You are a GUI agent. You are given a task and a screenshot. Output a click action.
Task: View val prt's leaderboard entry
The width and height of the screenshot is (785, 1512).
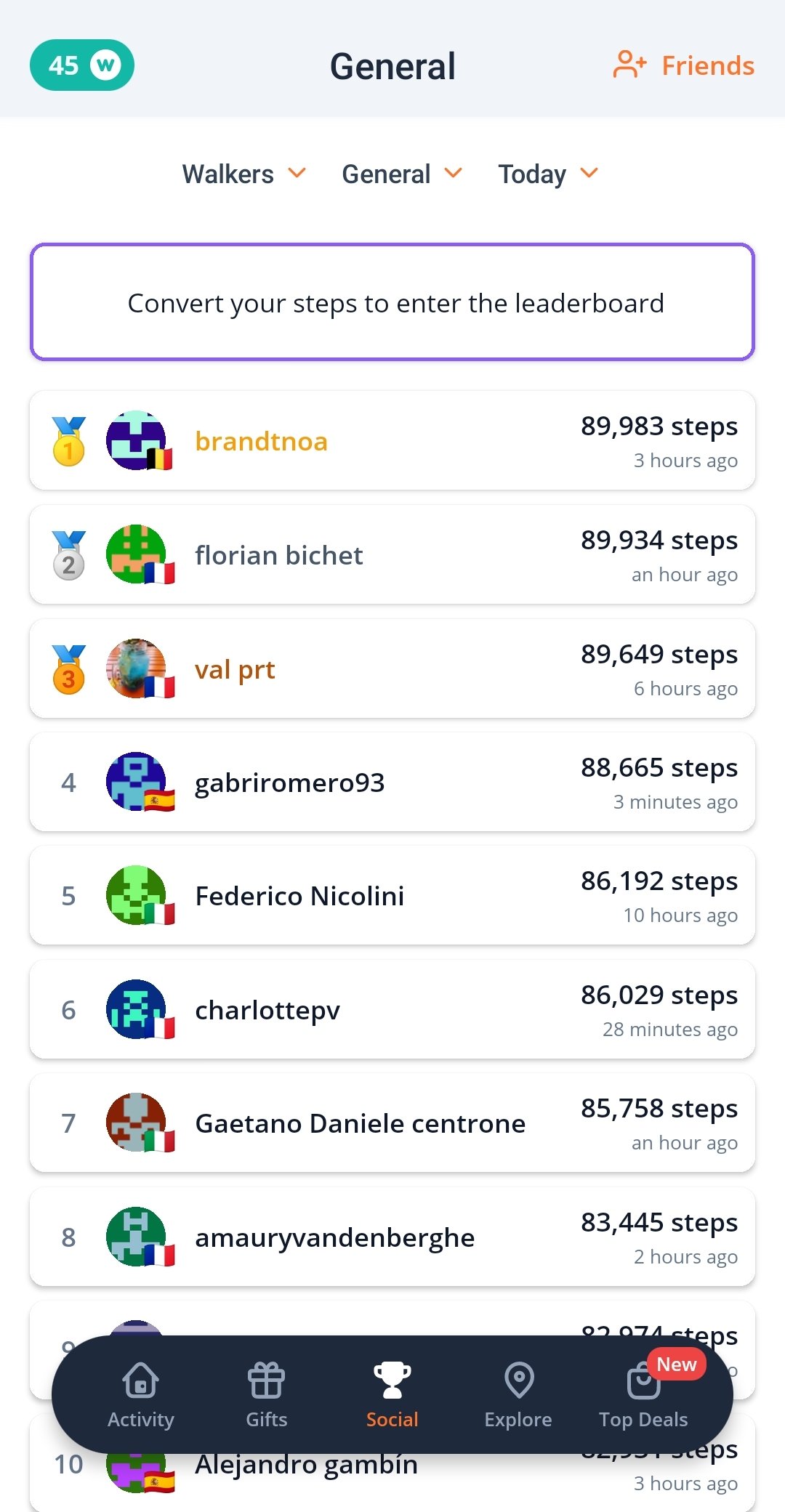click(x=392, y=669)
